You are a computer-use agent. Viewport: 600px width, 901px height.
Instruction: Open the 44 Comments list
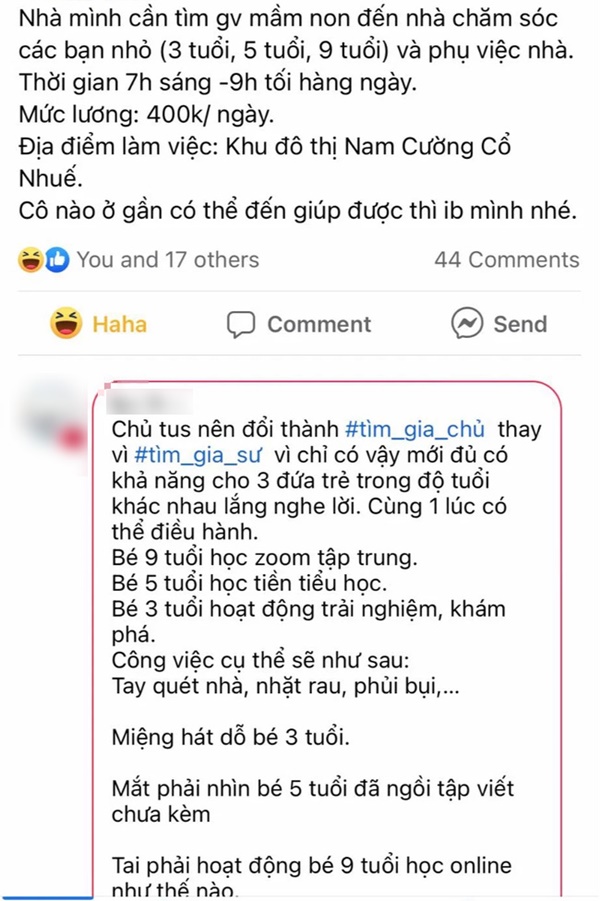pyautogui.click(x=506, y=260)
